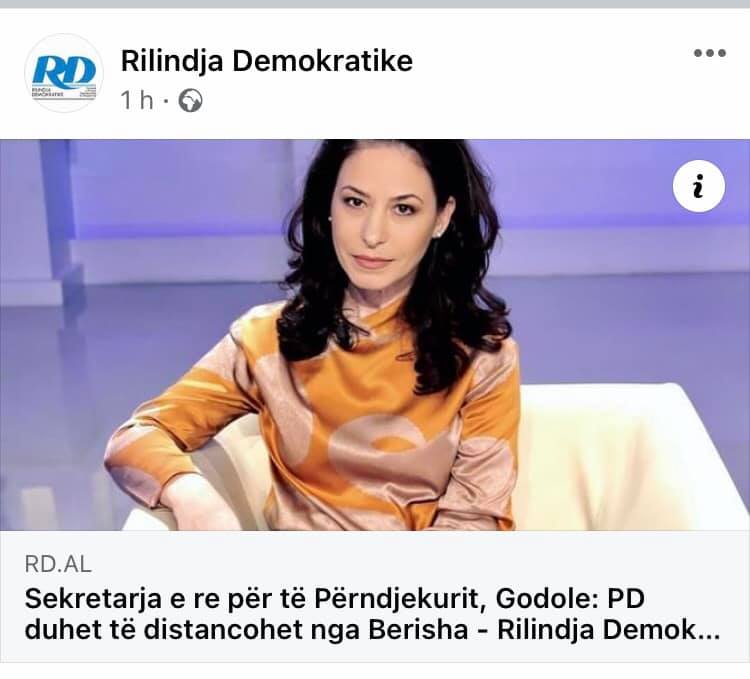Visit the Rilindja Demokratike page name
750x679 pixels.
[x=266, y=62]
